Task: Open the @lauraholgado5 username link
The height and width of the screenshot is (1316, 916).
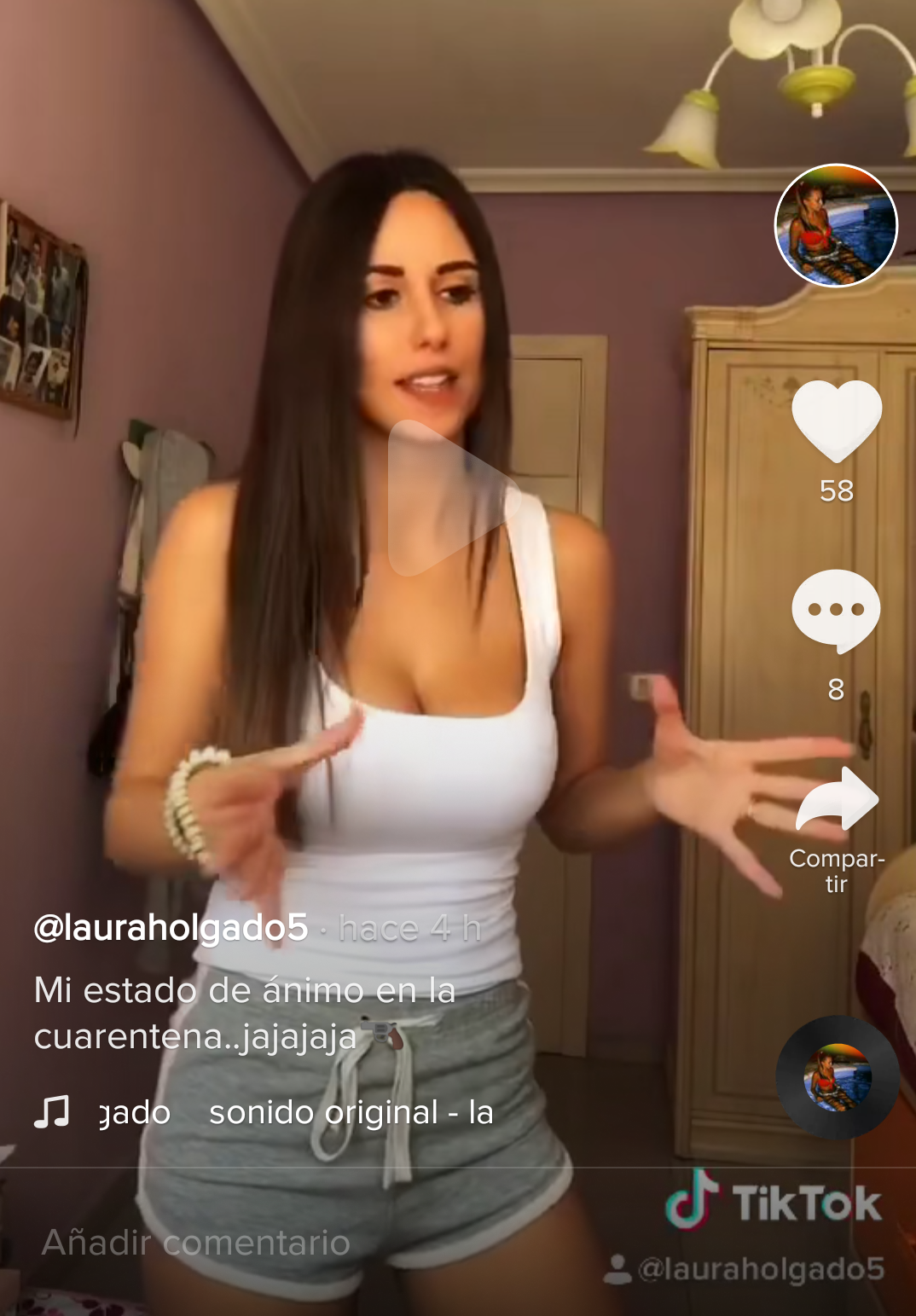Action: pos(171,928)
